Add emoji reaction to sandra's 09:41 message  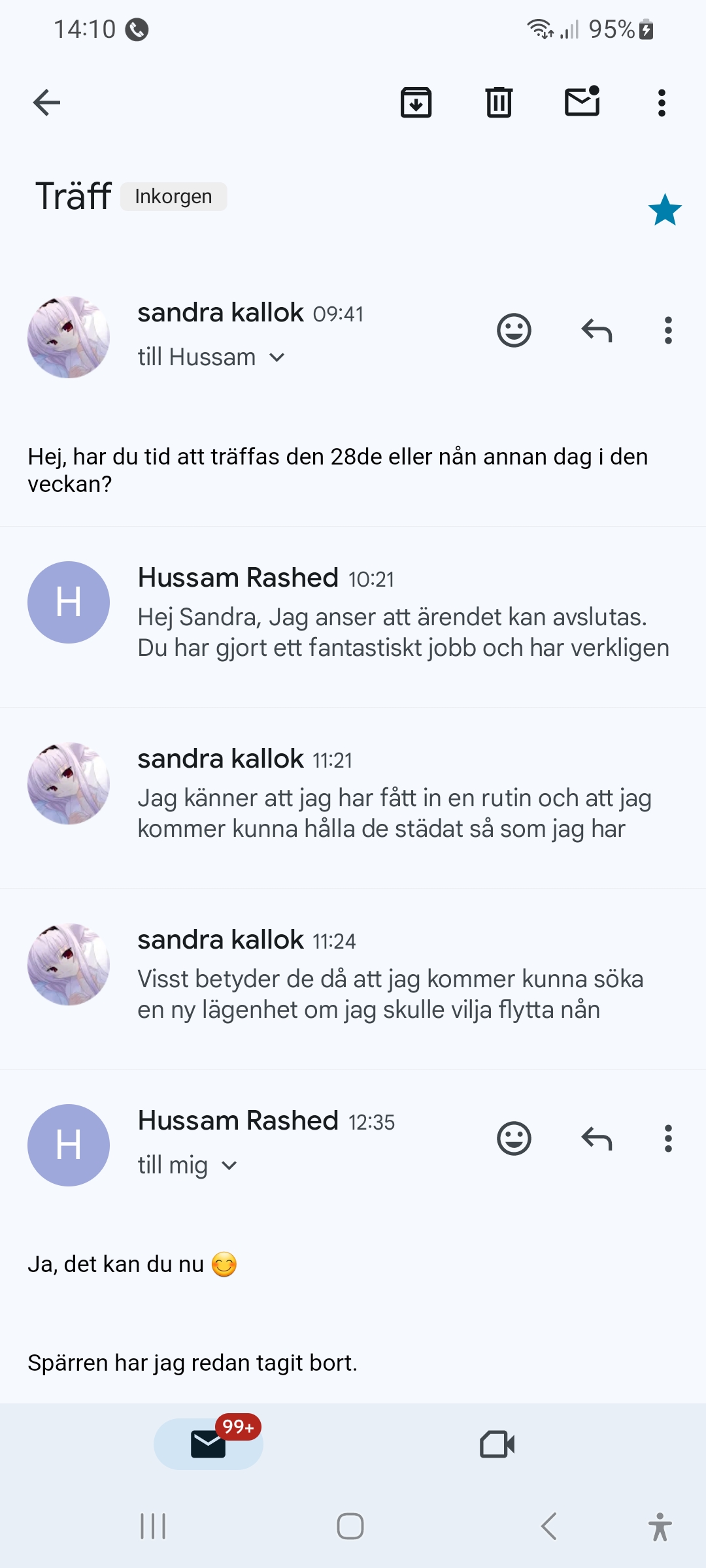[x=514, y=330]
